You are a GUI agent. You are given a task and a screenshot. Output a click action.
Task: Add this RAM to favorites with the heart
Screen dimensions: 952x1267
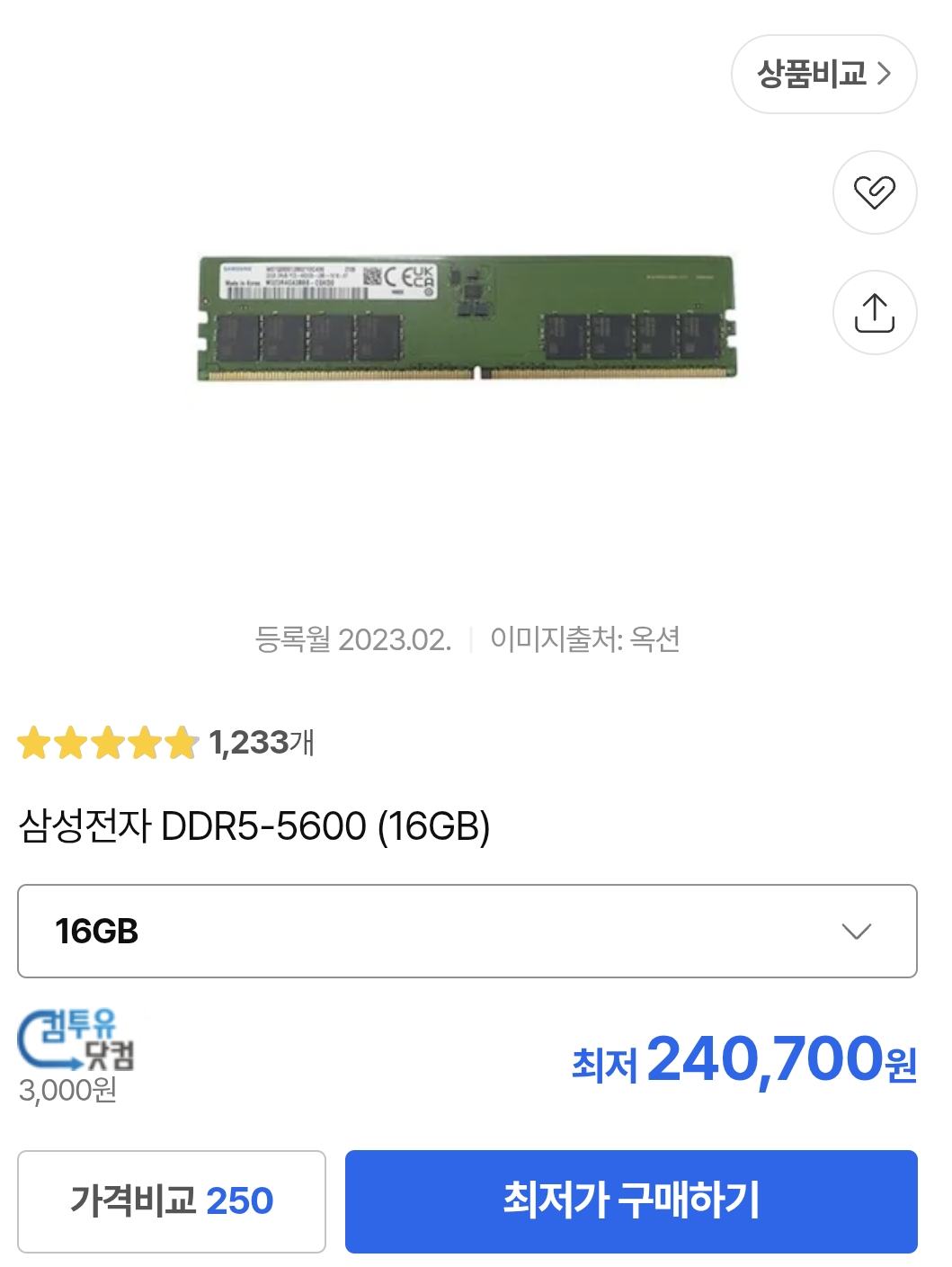(874, 192)
